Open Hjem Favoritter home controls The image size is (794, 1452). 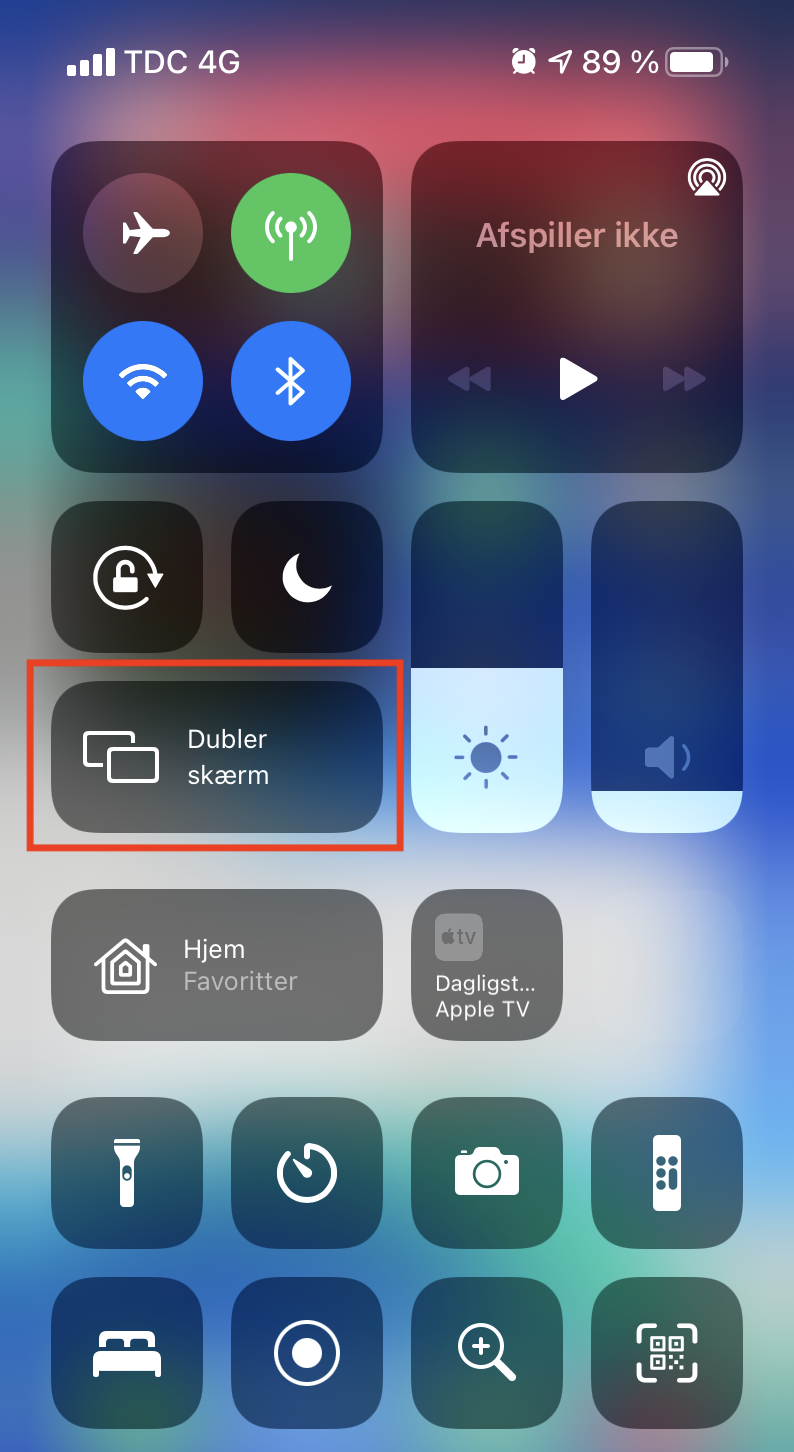pyautogui.click(x=217, y=965)
